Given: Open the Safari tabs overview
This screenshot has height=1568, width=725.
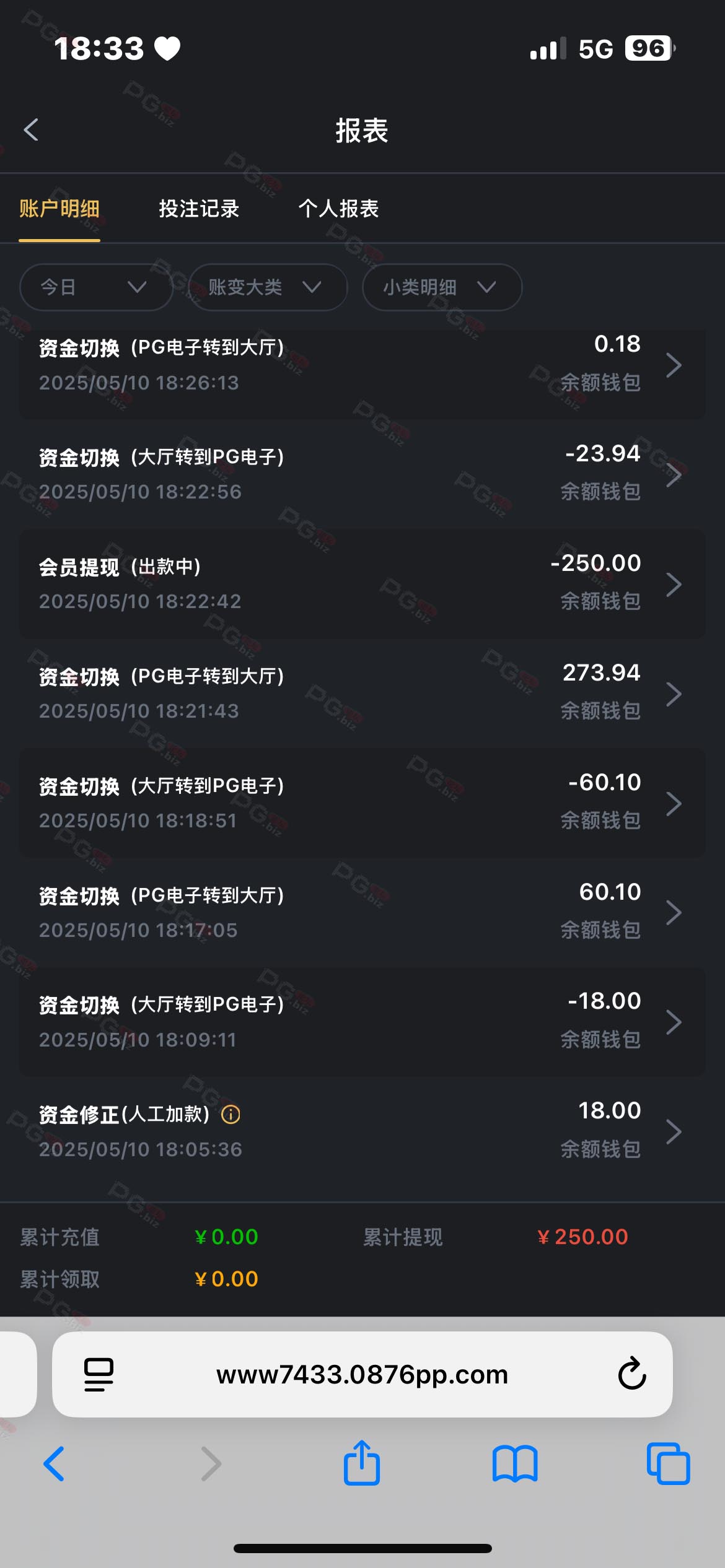Looking at the screenshot, I should tap(668, 1464).
